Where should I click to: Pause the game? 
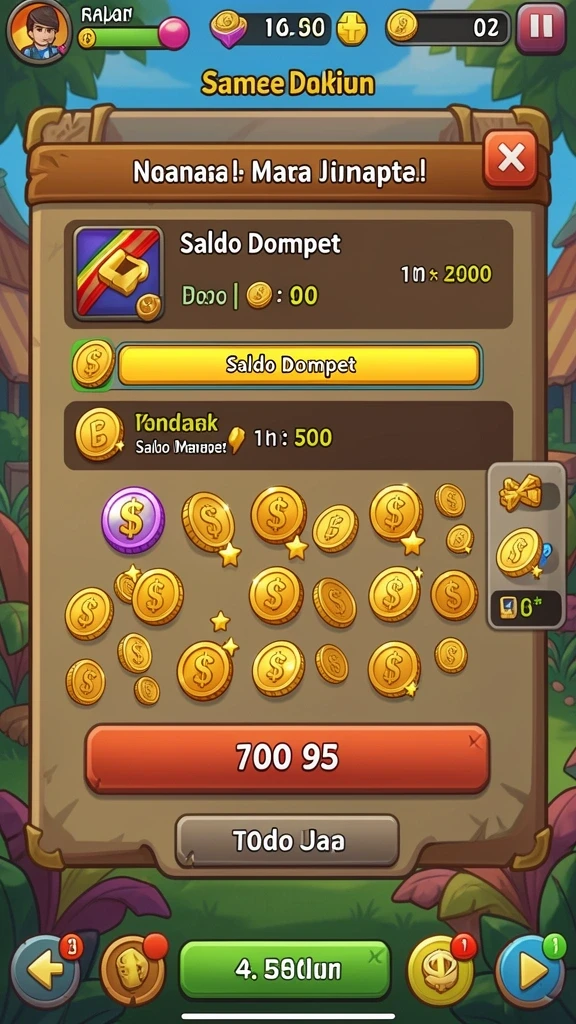click(x=541, y=27)
